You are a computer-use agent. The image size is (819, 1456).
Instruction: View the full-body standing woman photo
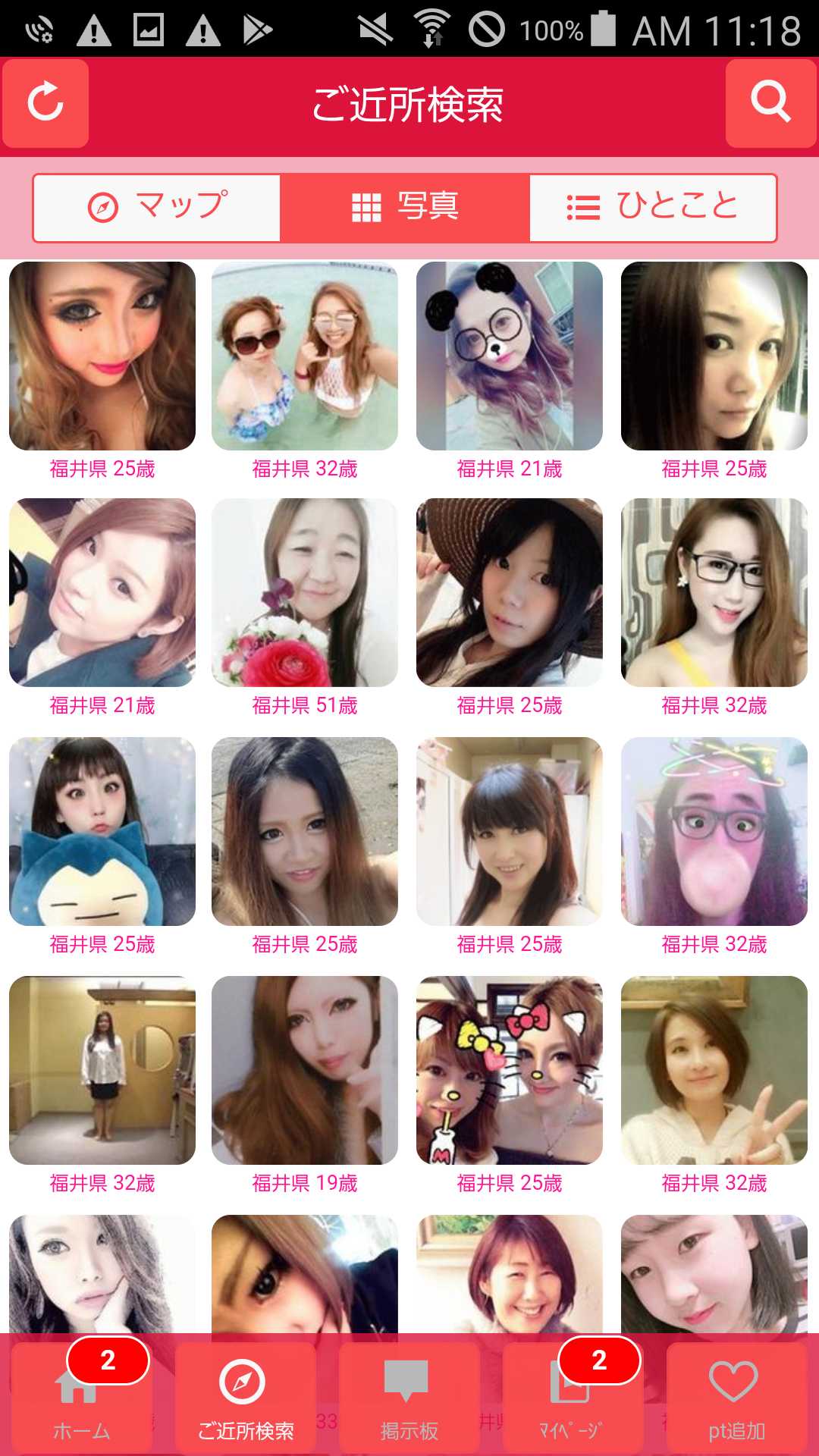tap(102, 1070)
